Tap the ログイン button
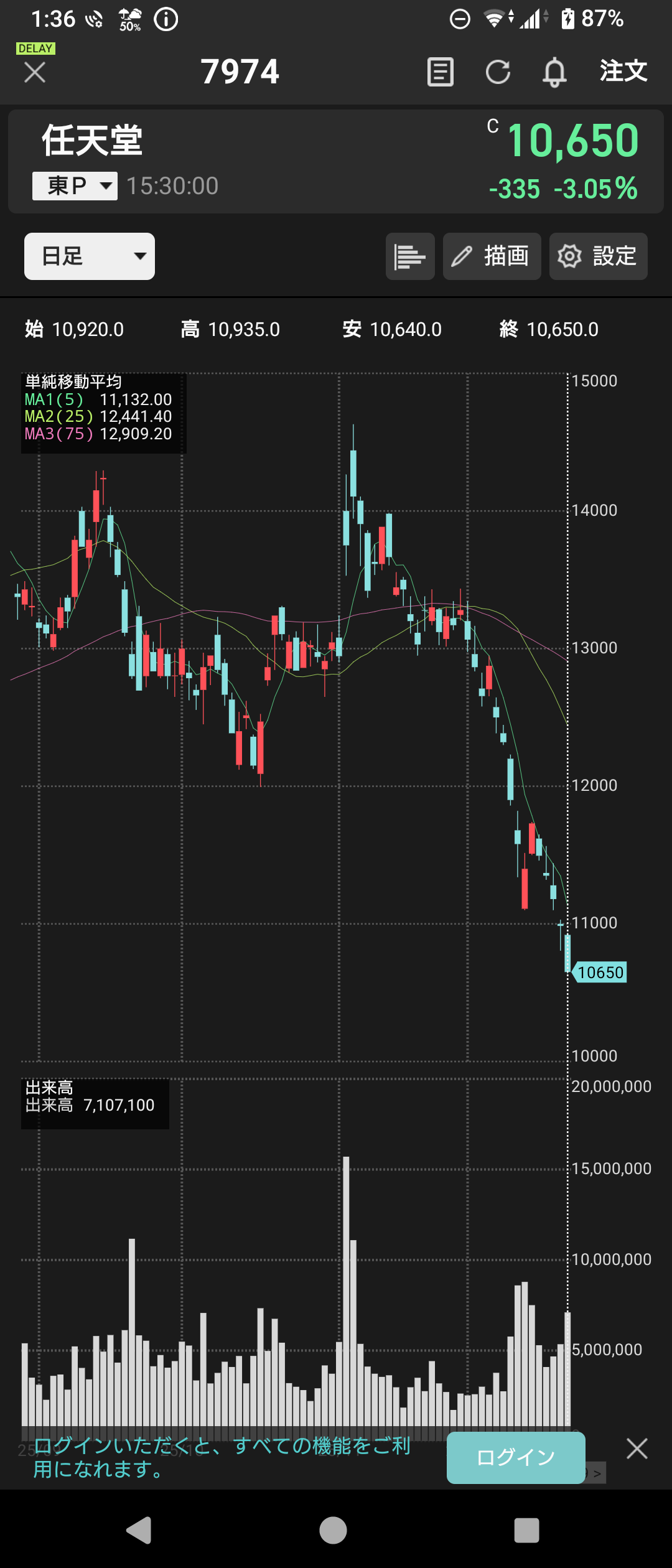672x1568 pixels. 515,1457
